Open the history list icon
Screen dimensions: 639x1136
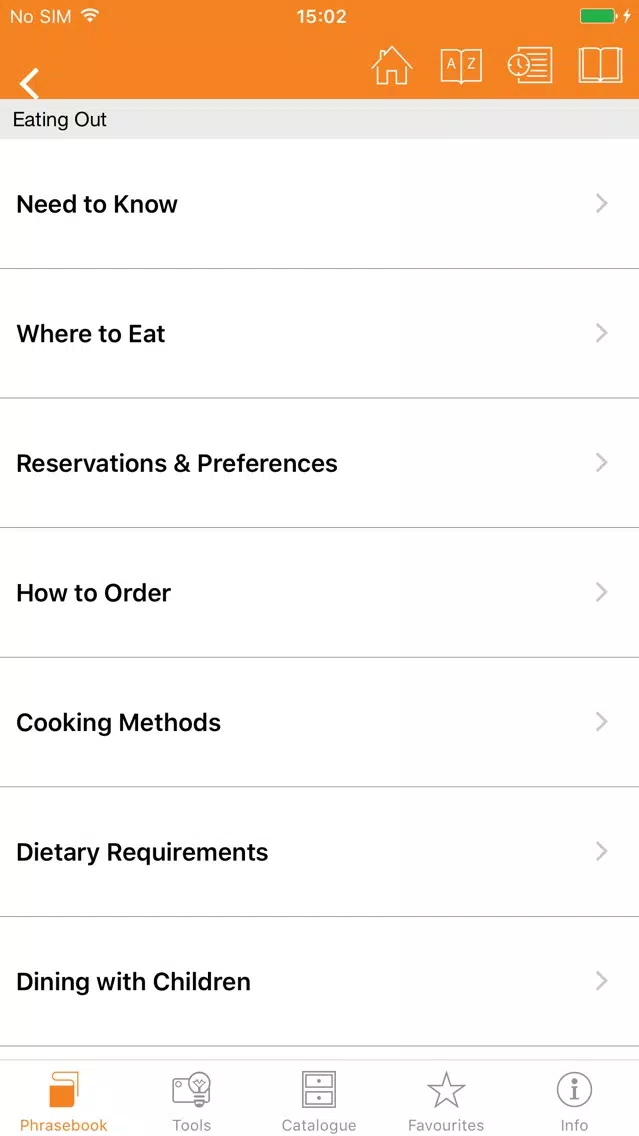[x=530, y=66]
